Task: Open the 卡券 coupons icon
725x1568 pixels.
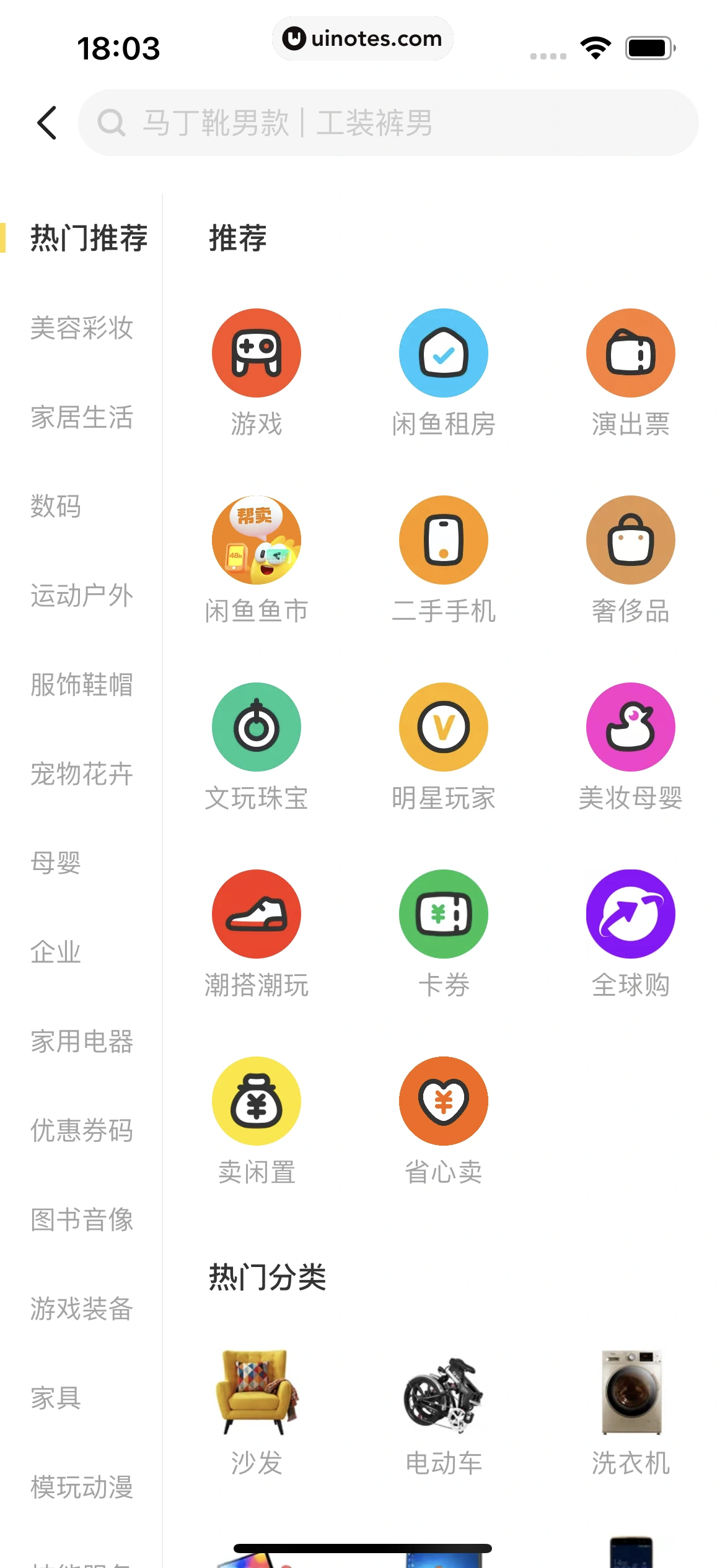Action: 443,915
